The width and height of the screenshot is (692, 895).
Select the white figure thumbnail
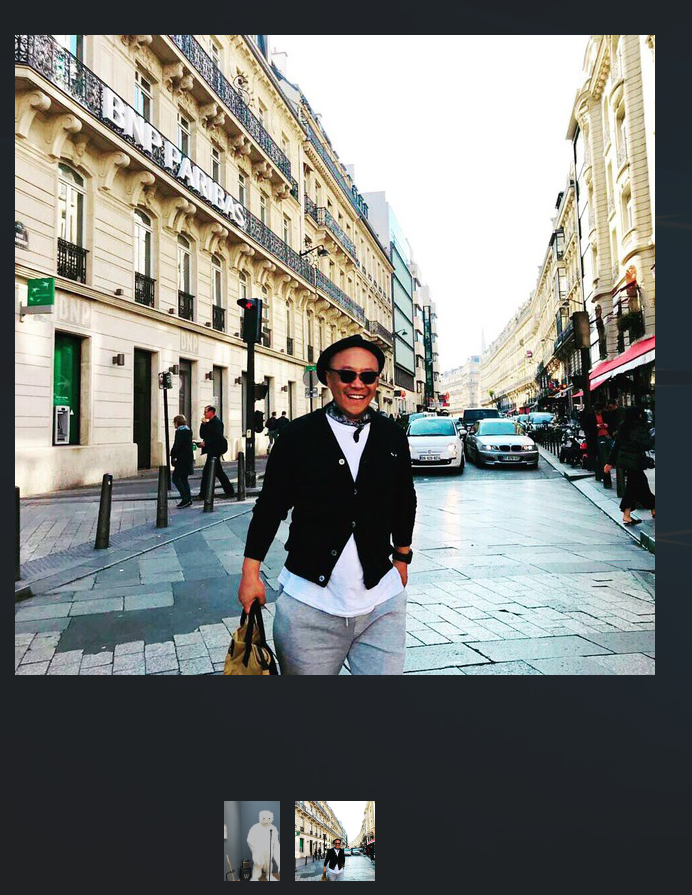pyautogui.click(x=252, y=841)
